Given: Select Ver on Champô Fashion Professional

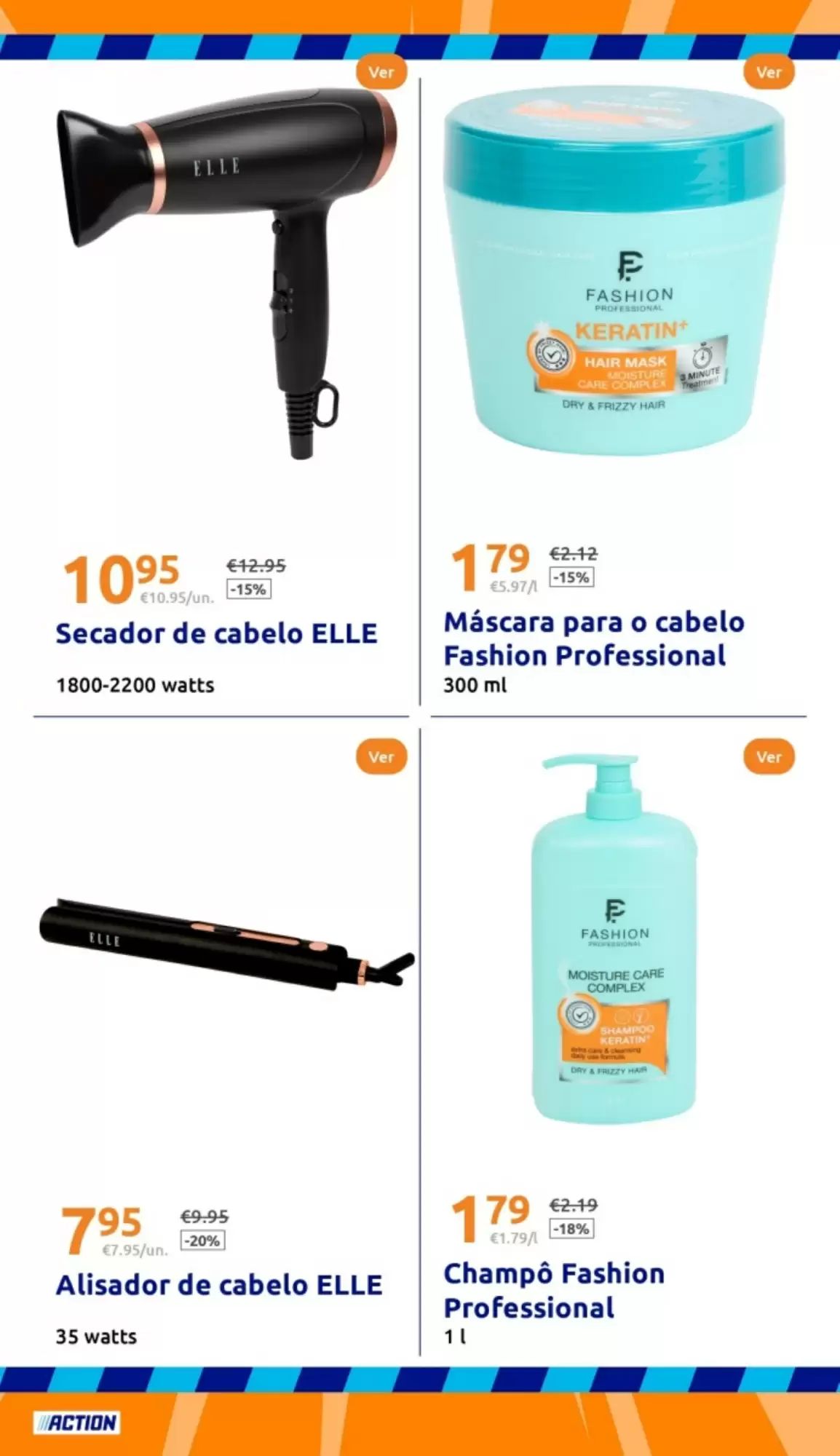Looking at the screenshot, I should (x=769, y=757).
